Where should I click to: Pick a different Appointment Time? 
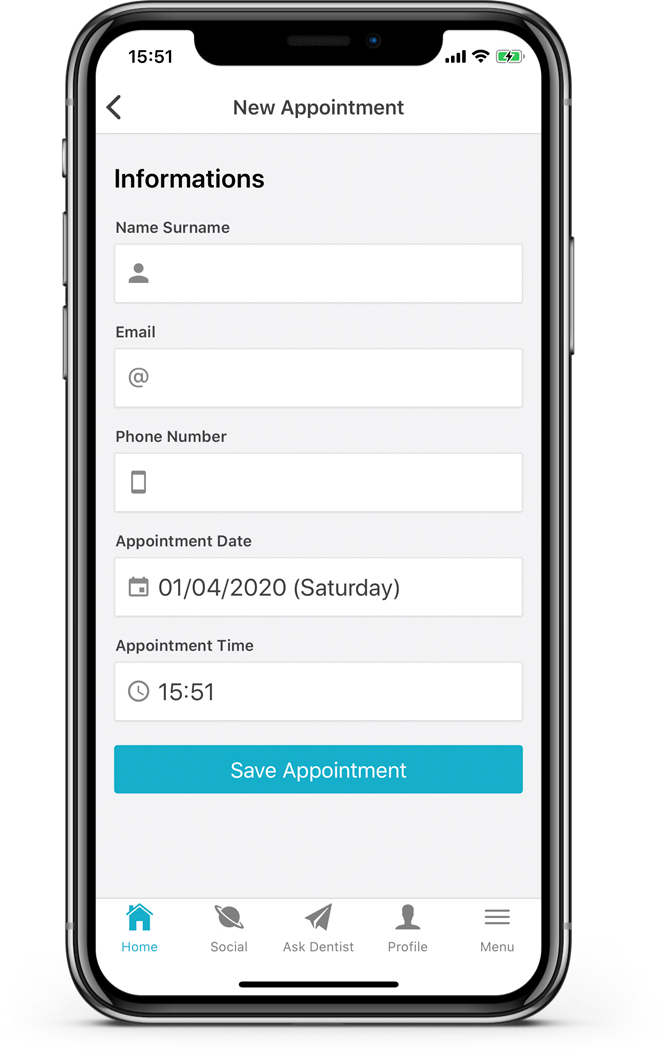pyautogui.click(x=318, y=691)
